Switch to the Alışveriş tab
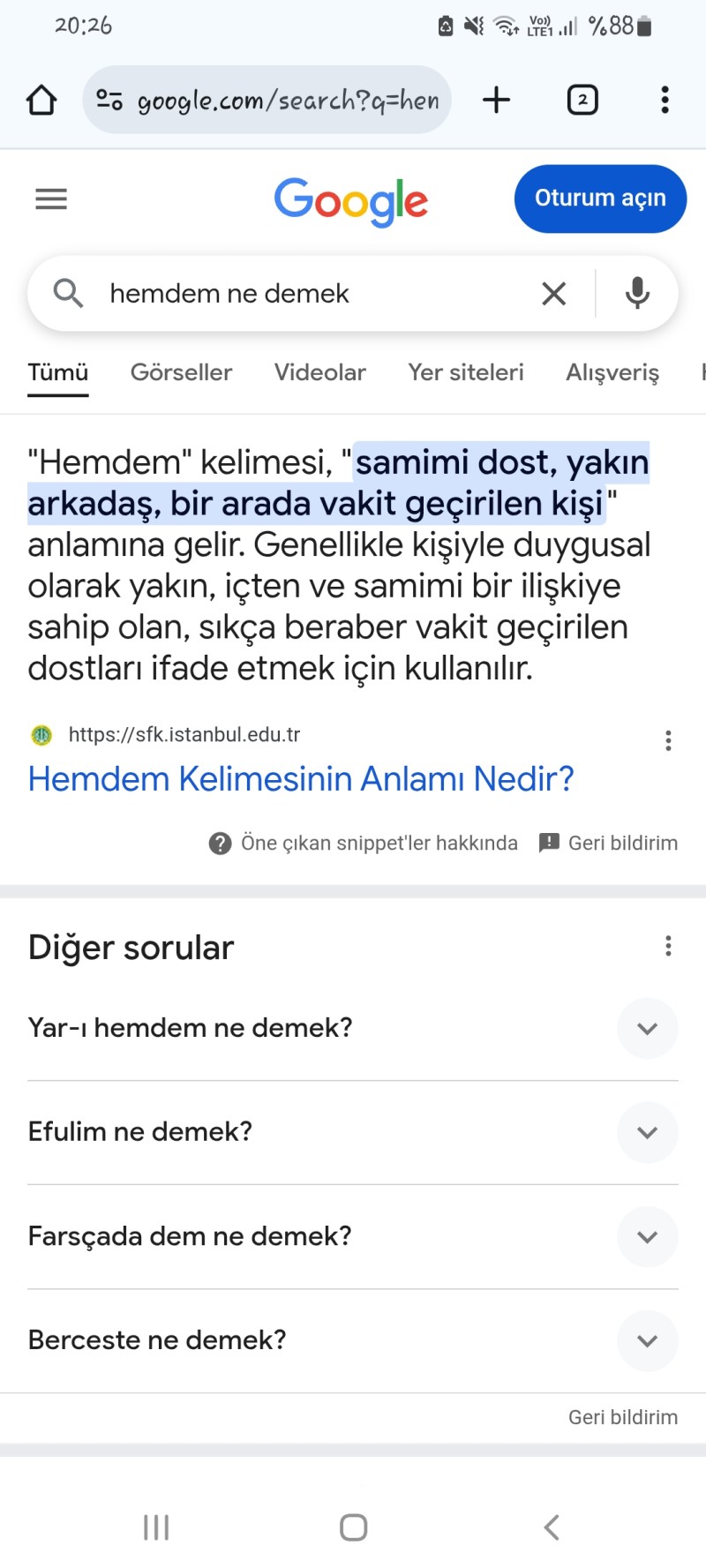The width and height of the screenshot is (706, 1568). pyautogui.click(x=612, y=372)
